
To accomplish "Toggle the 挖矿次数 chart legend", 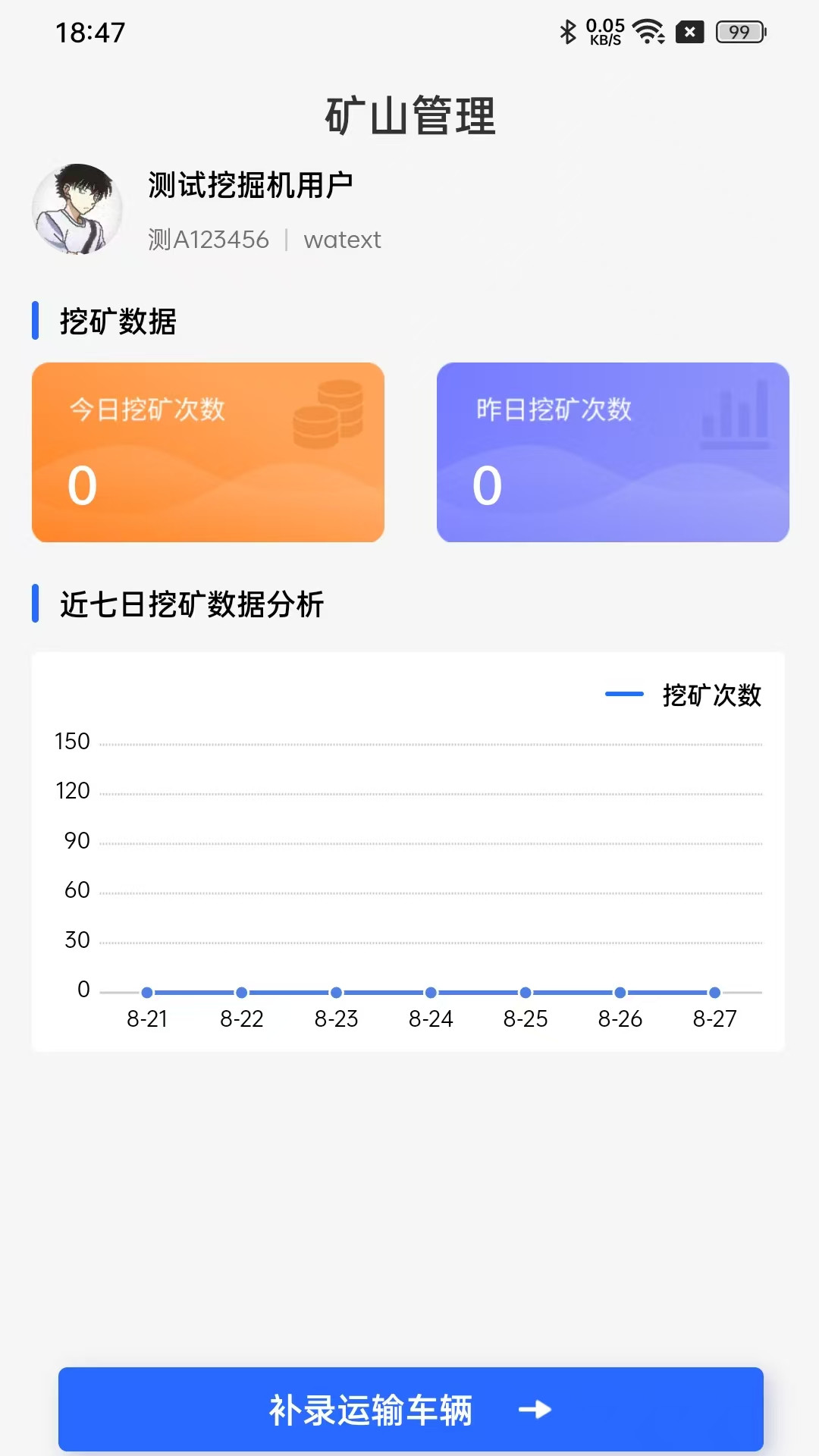I will pyautogui.click(x=683, y=695).
